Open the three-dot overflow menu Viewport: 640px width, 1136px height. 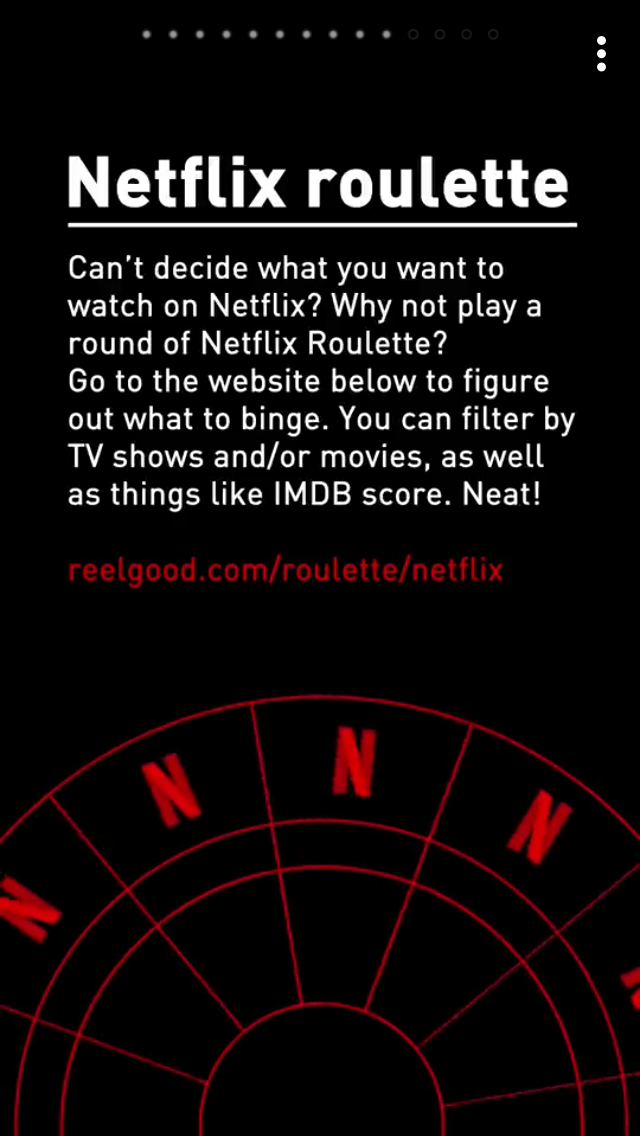601,54
